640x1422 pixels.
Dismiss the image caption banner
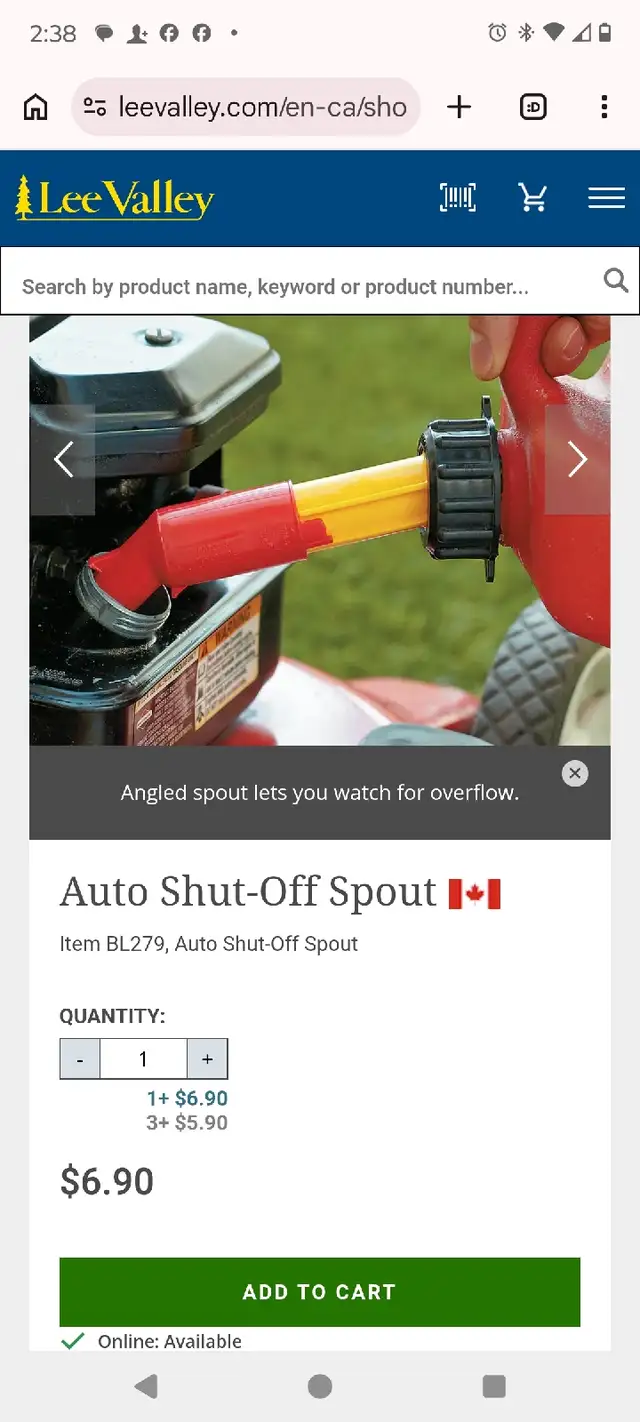[x=575, y=773]
